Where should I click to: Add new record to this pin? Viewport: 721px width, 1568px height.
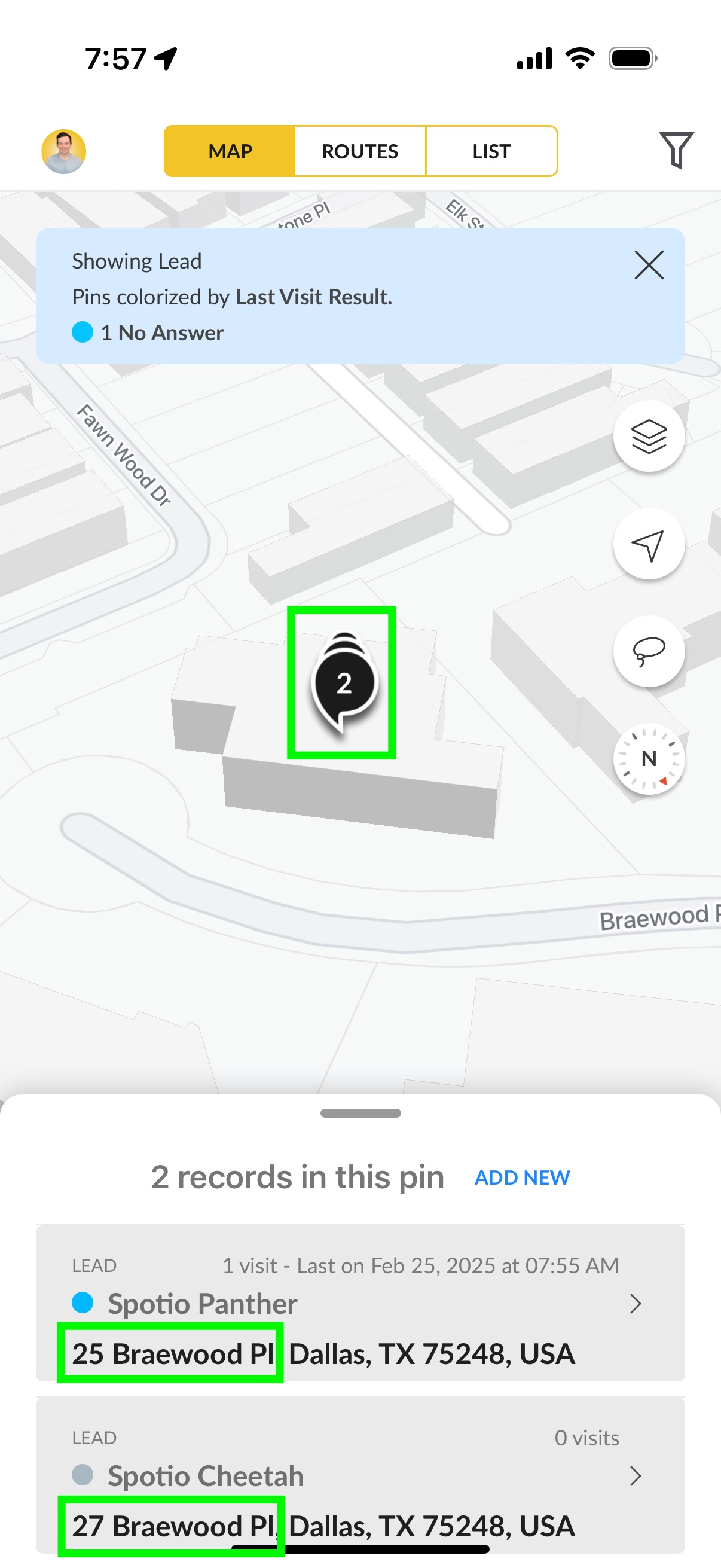(522, 1177)
